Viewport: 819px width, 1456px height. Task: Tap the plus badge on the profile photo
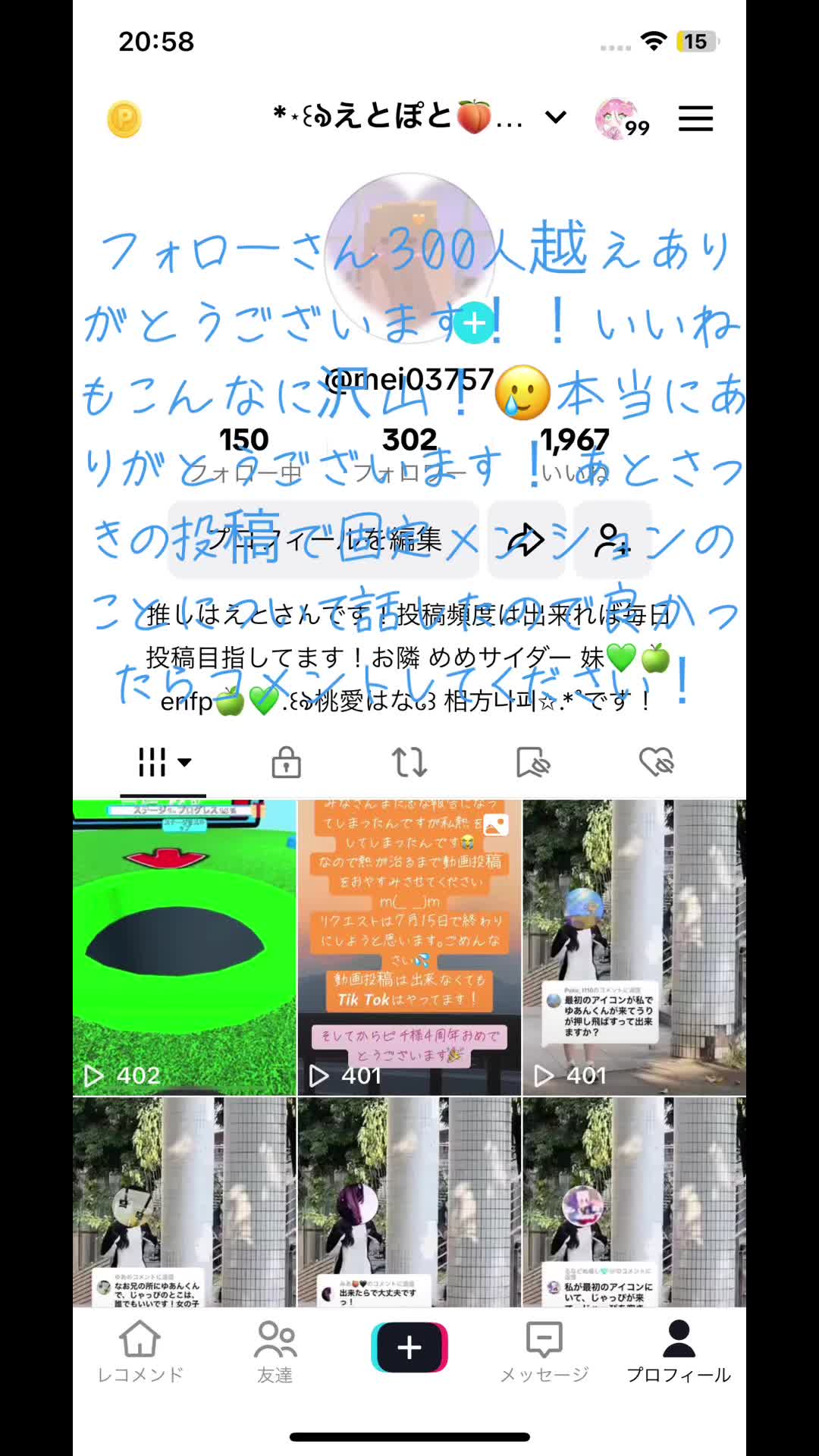point(474,324)
